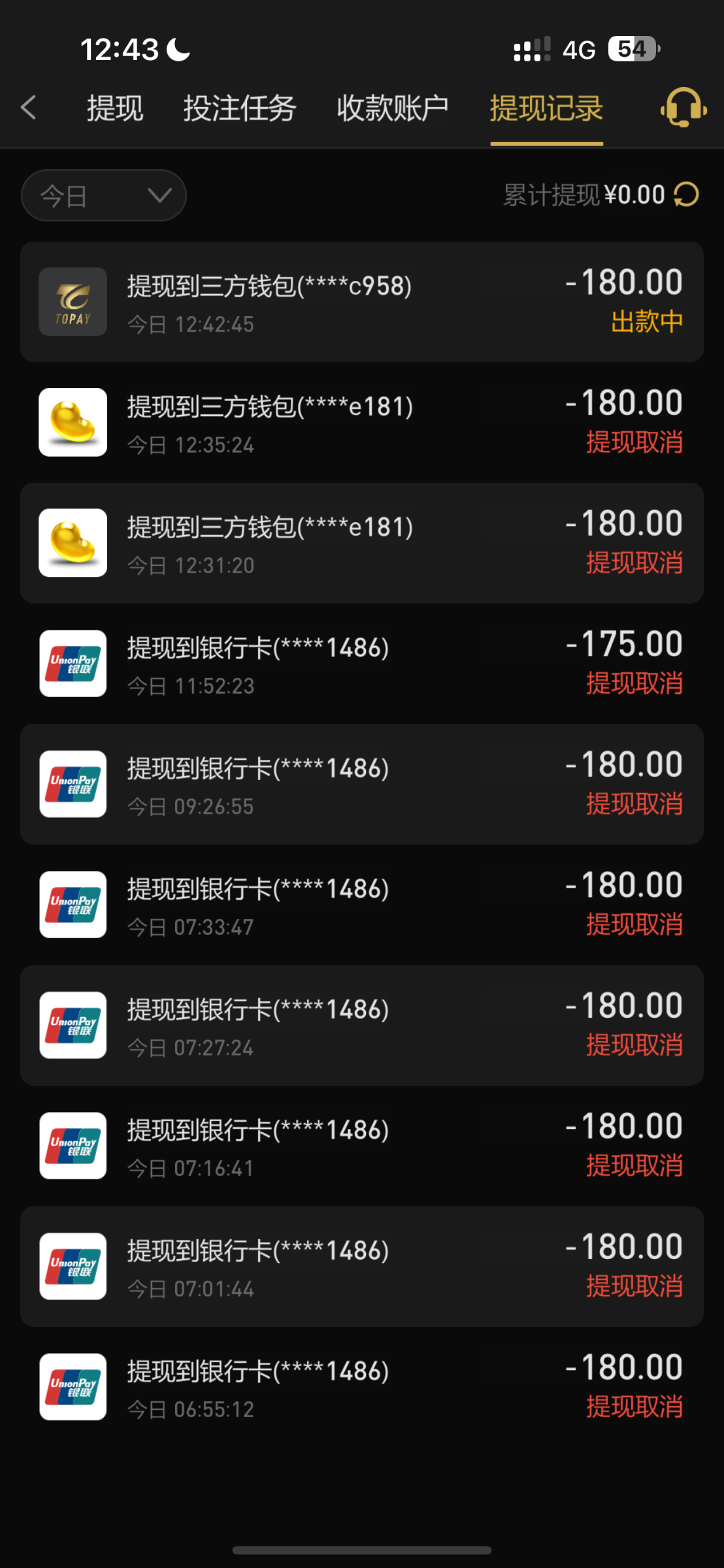Switch to the 提现 tab
This screenshot has width=724, height=1568.
coord(115,108)
